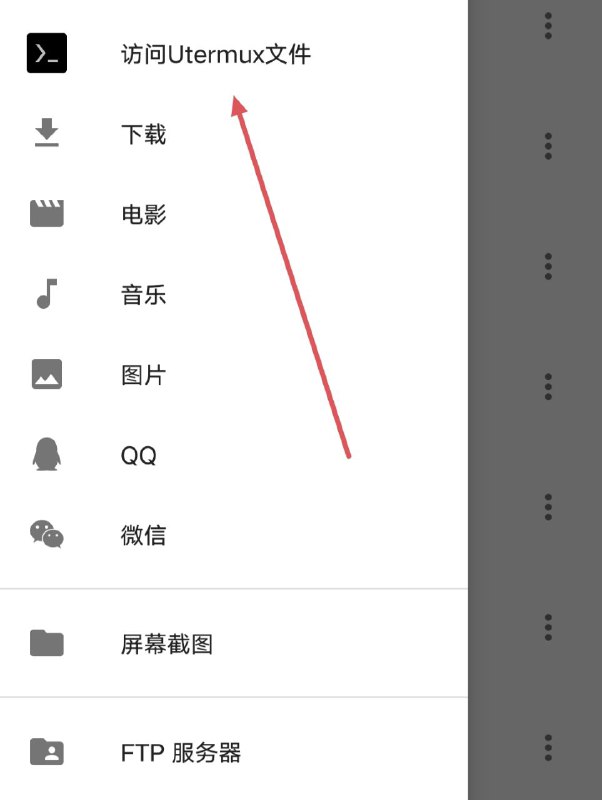Tap the 微信 files shortcut
The height and width of the screenshot is (800, 602).
(143, 536)
